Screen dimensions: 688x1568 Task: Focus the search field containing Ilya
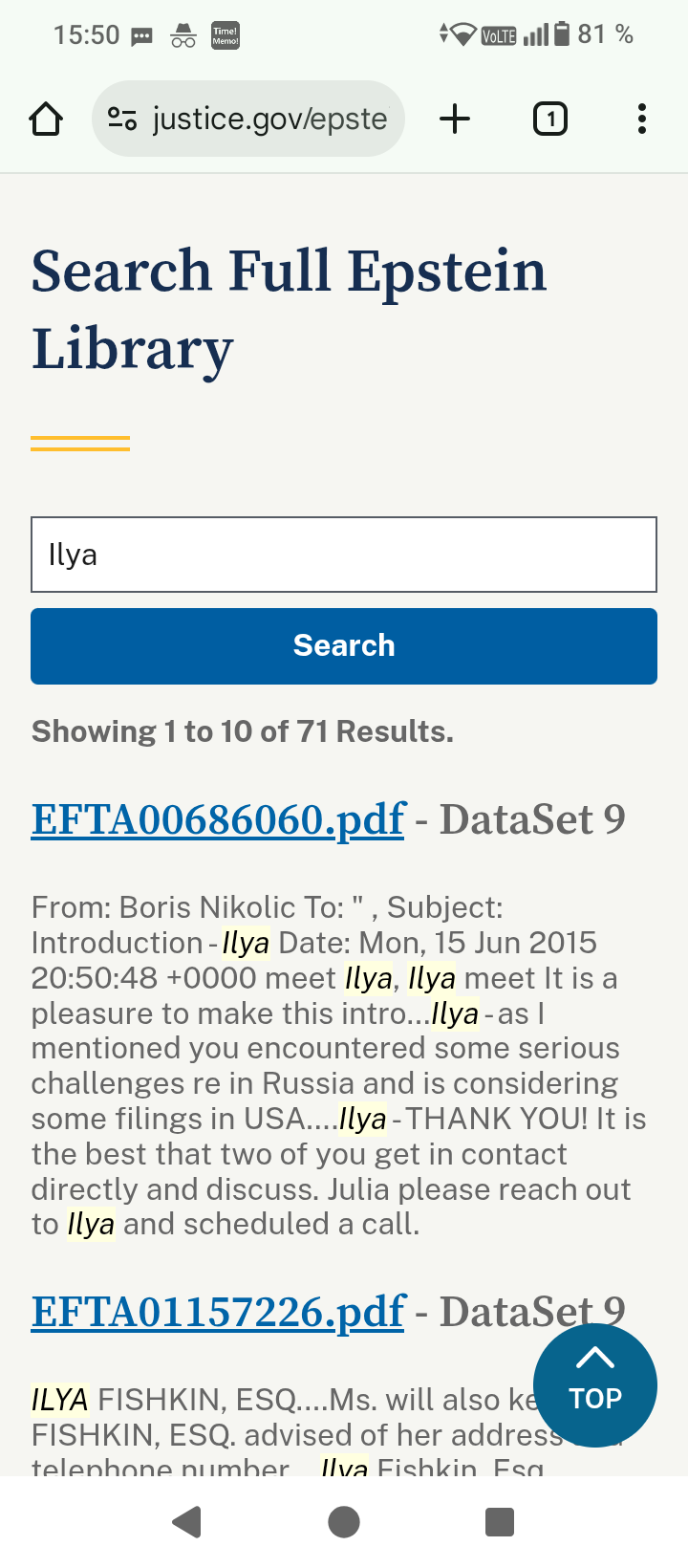click(344, 555)
